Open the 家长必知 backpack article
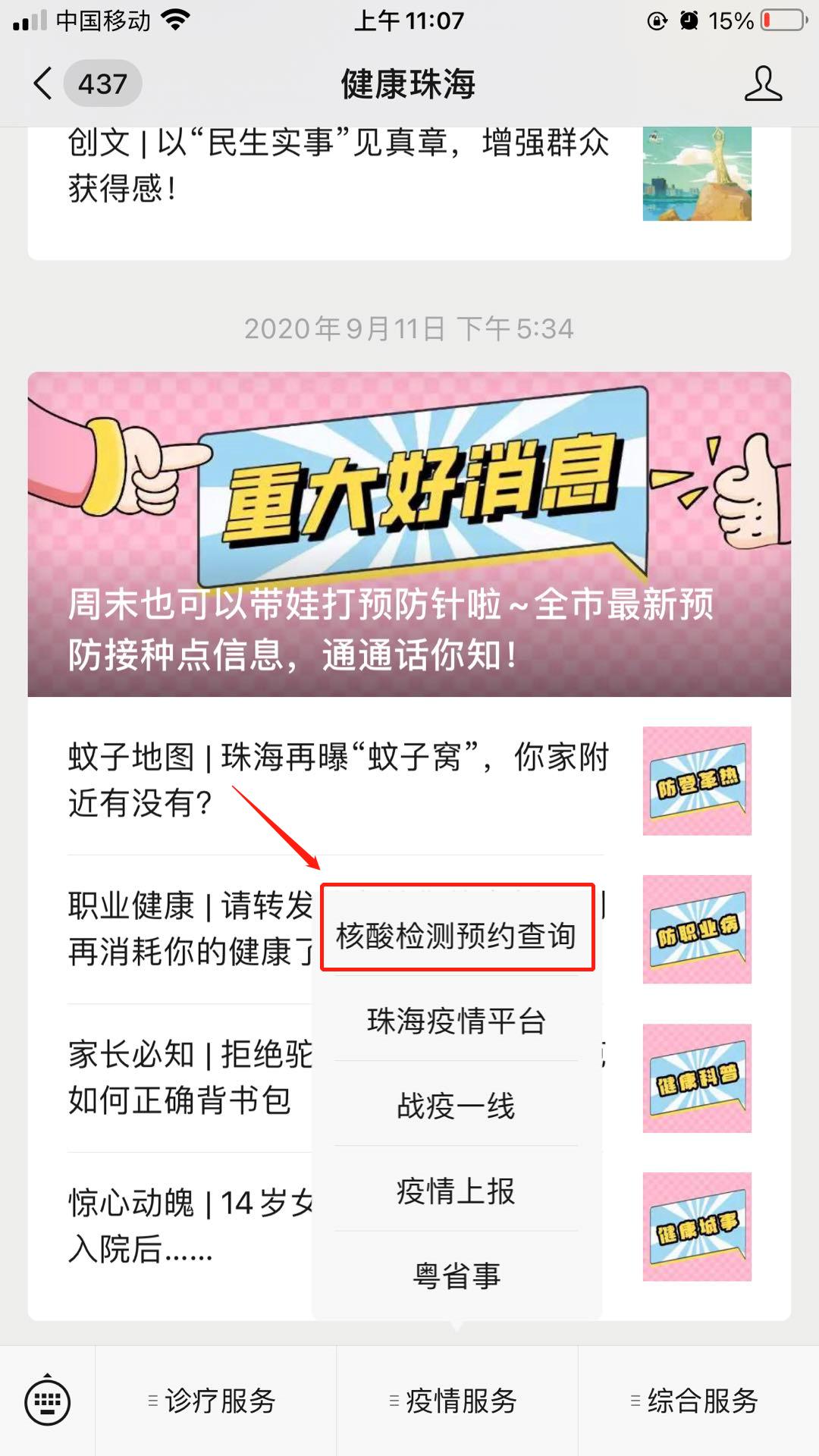The width and height of the screenshot is (819, 1456). tap(190, 1077)
